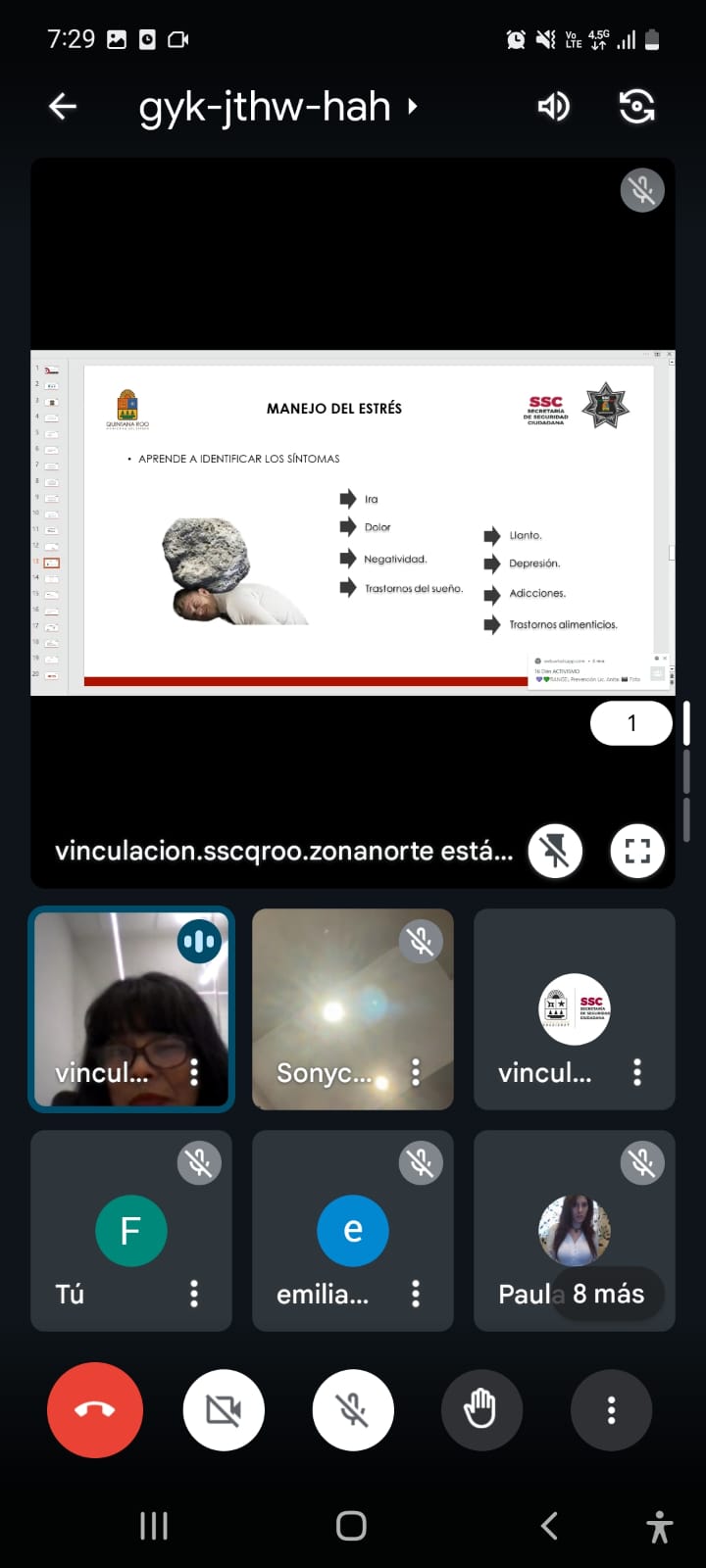Open options for the SSC logo vincul tile

pyautogui.click(x=637, y=1072)
